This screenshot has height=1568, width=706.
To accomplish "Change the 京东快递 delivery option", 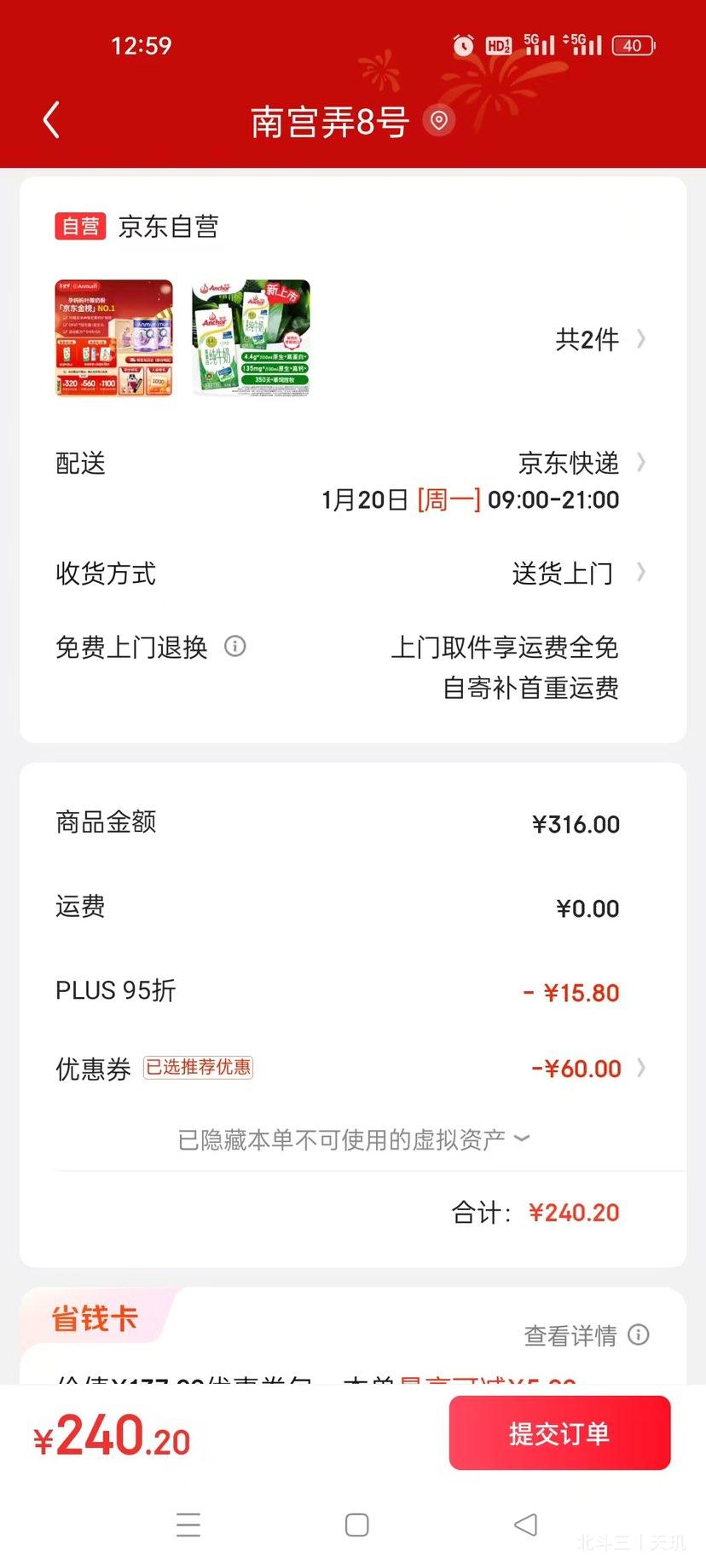I will click(x=580, y=463).
